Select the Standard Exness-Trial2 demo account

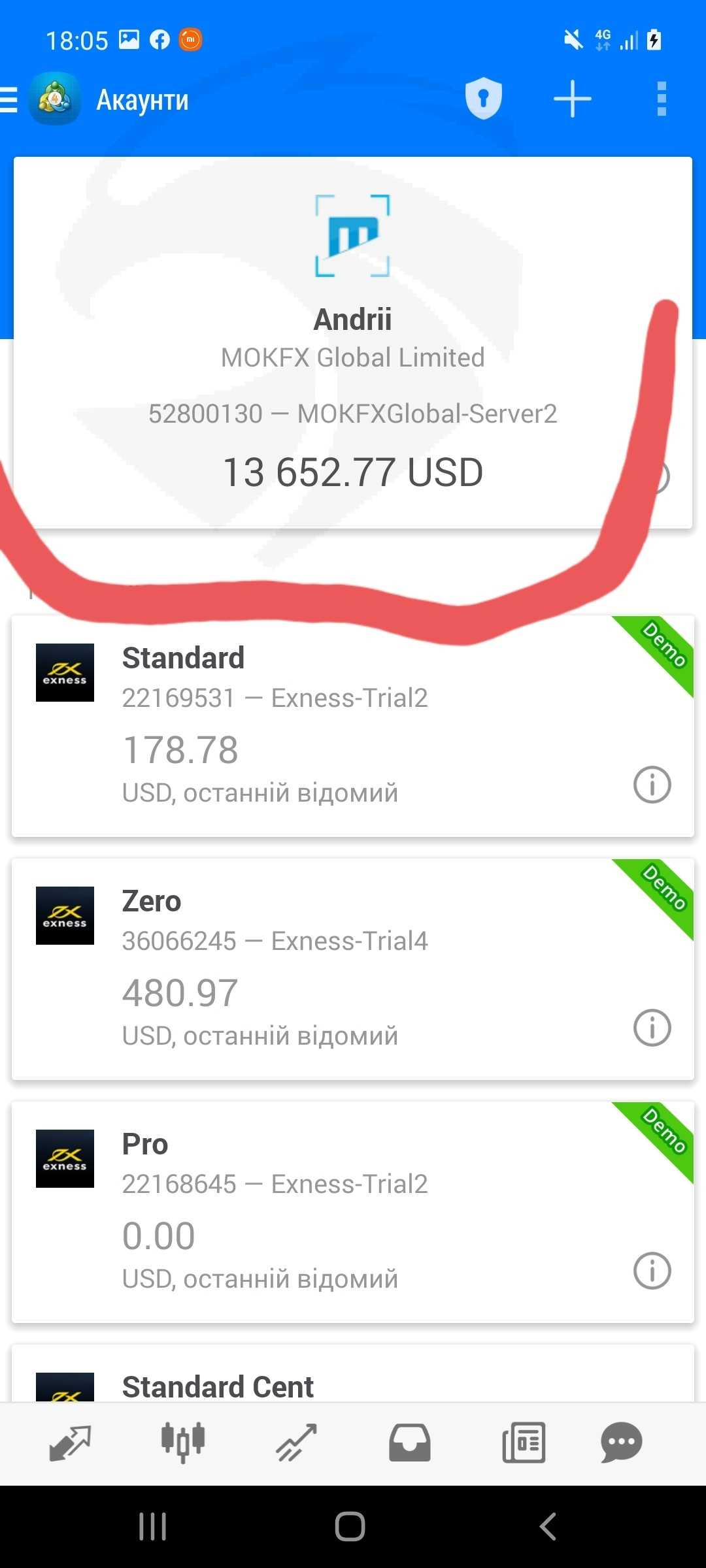point(353,726)
